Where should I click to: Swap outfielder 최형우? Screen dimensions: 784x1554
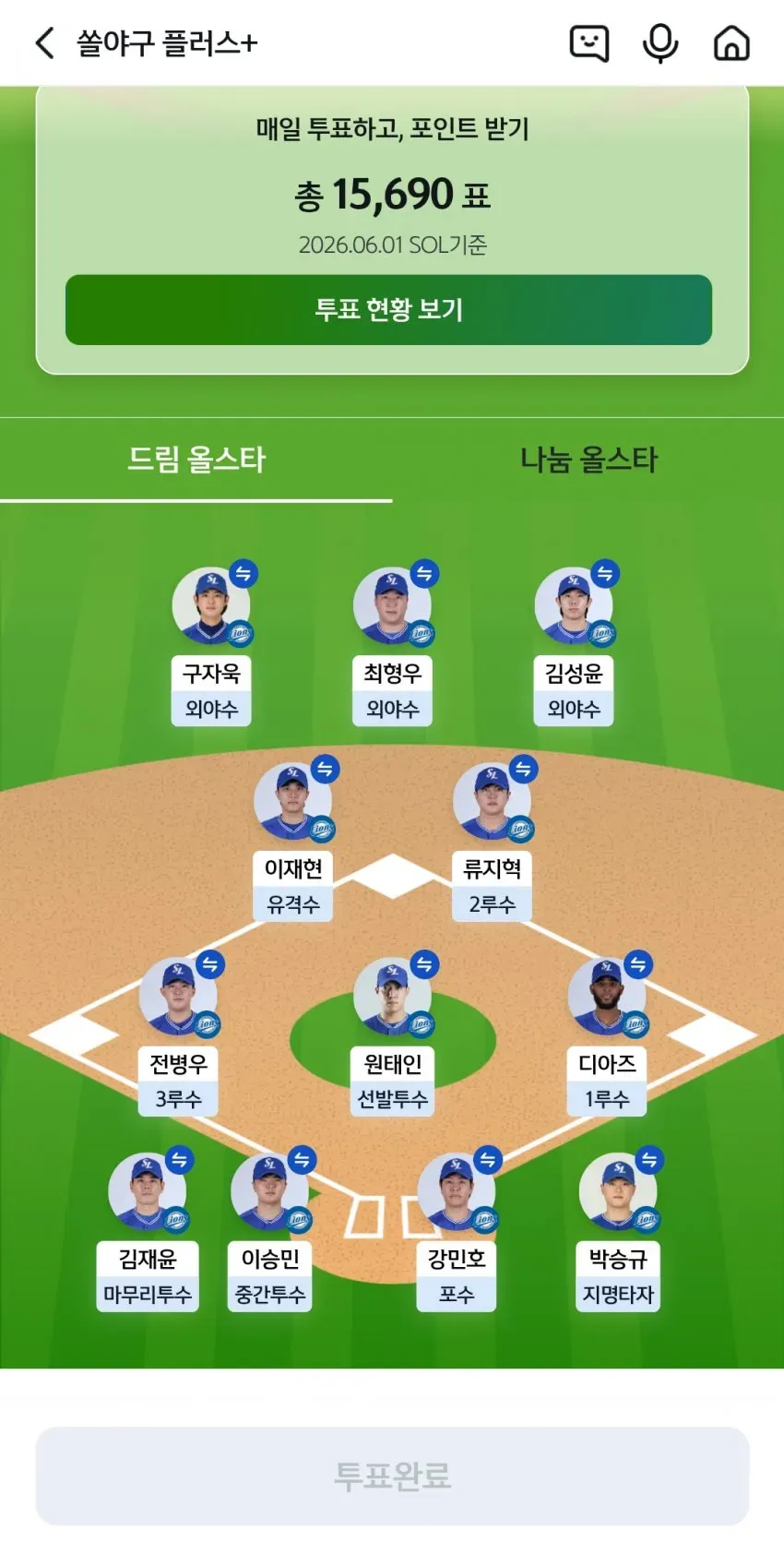tap(423, 574)
